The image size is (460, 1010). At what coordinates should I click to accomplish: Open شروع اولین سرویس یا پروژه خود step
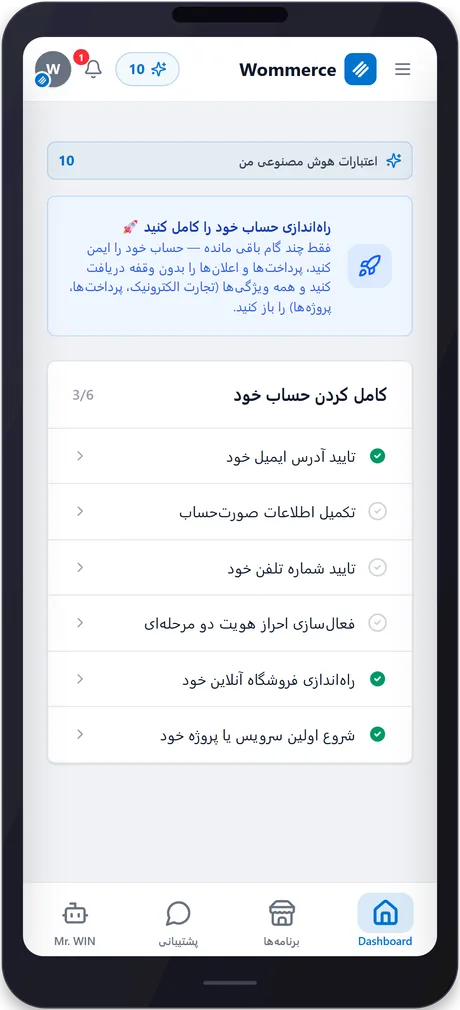point(230,735)
